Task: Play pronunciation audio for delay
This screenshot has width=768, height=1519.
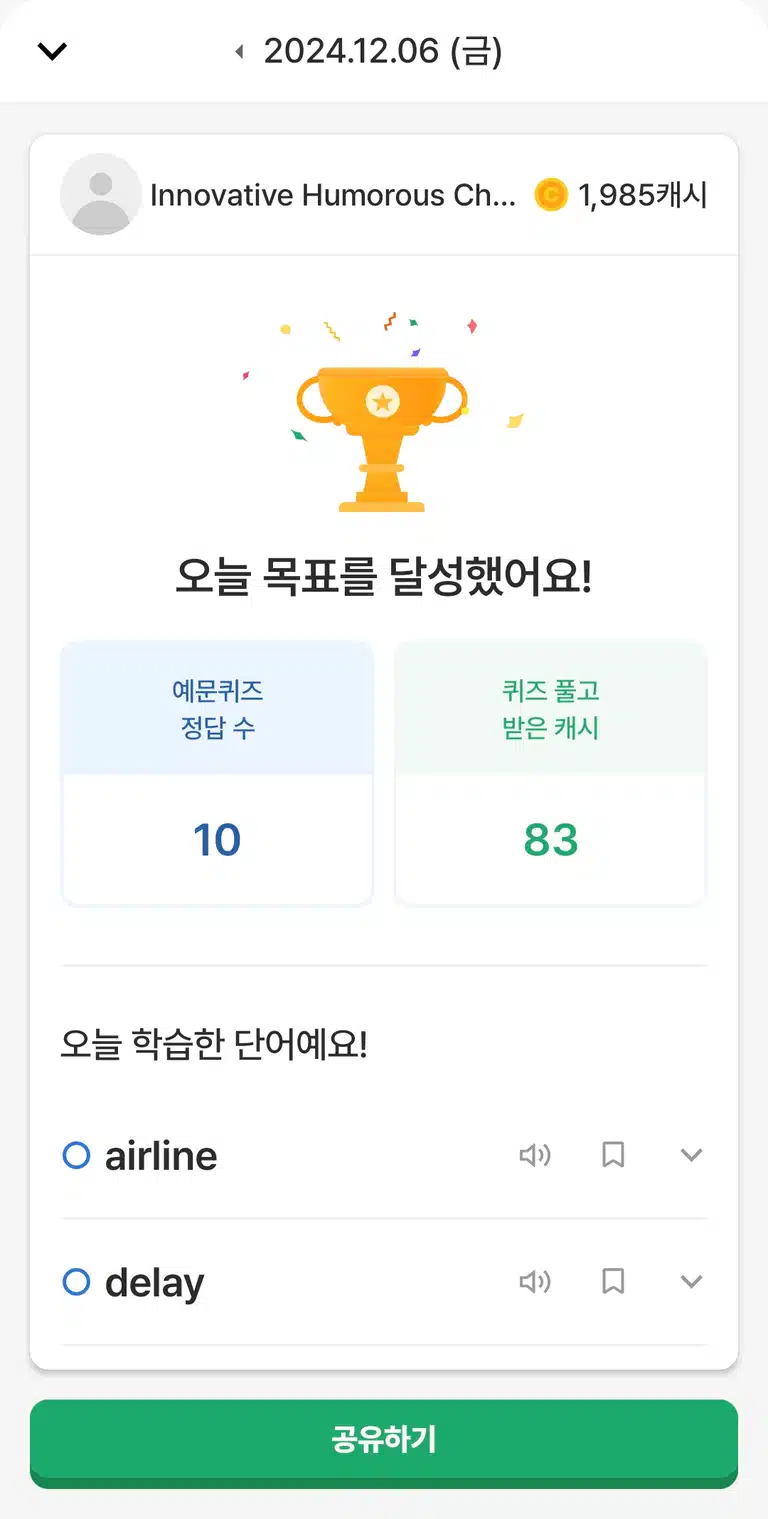Action: (x=535, y=1281)
